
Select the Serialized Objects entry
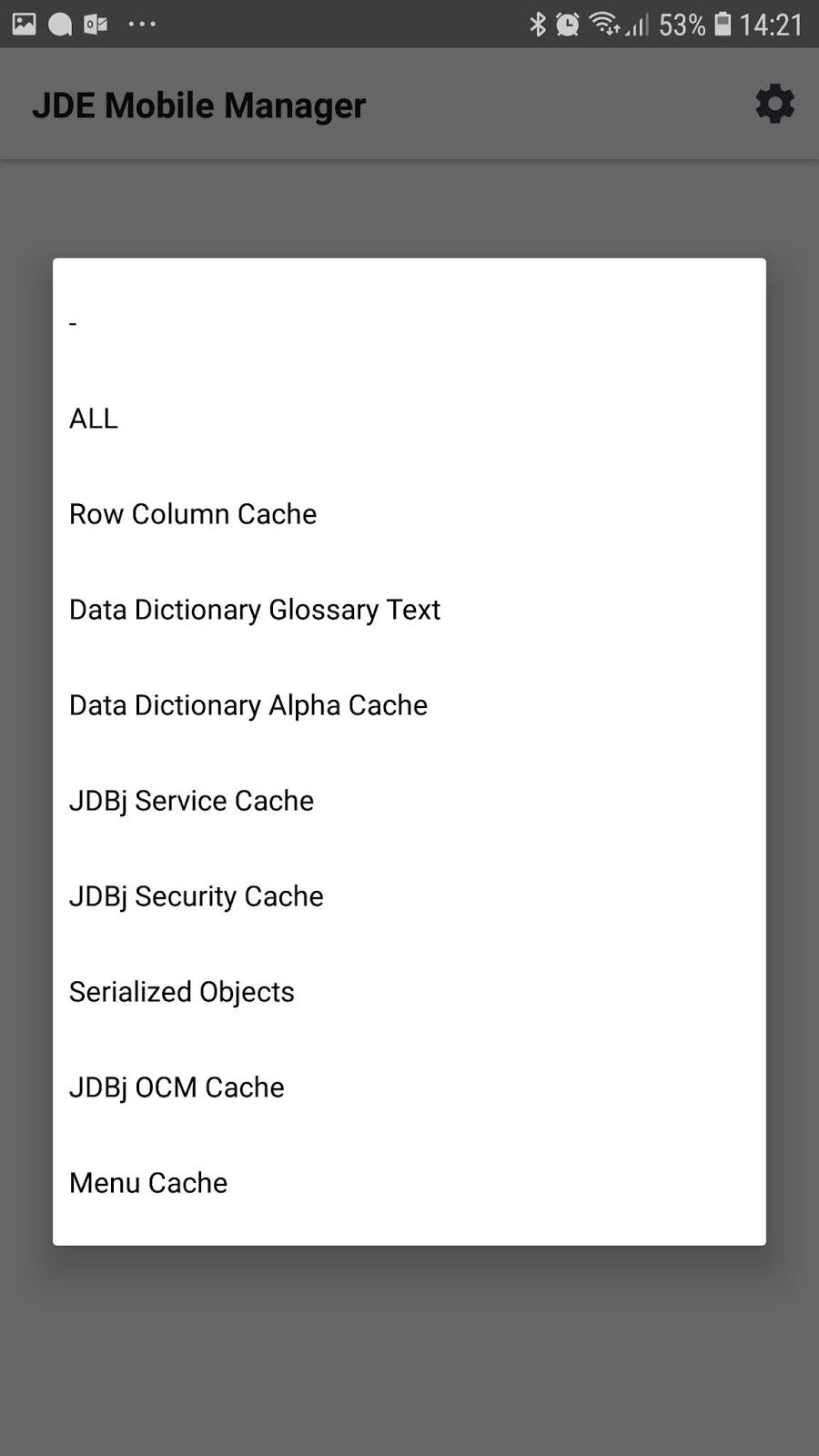(x=181, y=992)
